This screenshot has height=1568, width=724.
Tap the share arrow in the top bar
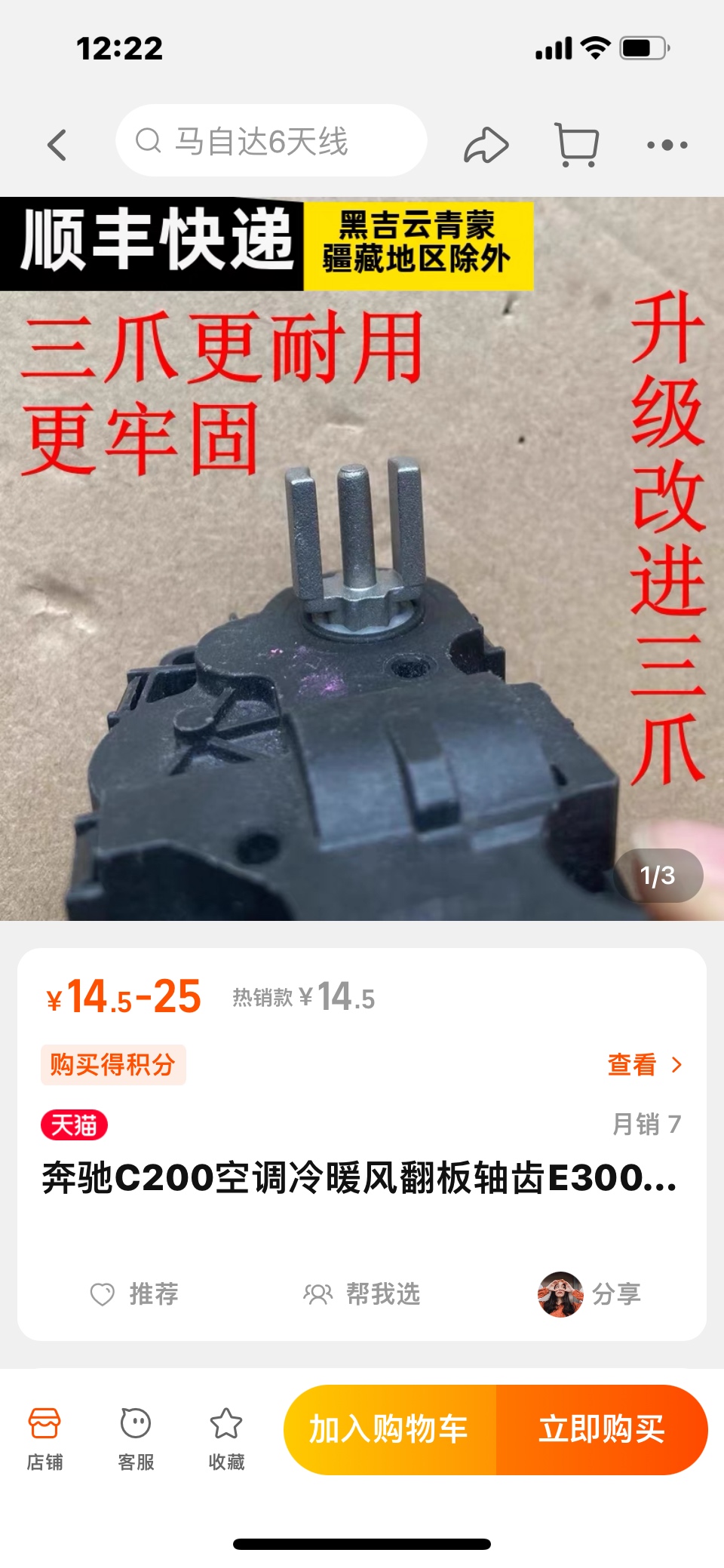click(x=486, y=144)
